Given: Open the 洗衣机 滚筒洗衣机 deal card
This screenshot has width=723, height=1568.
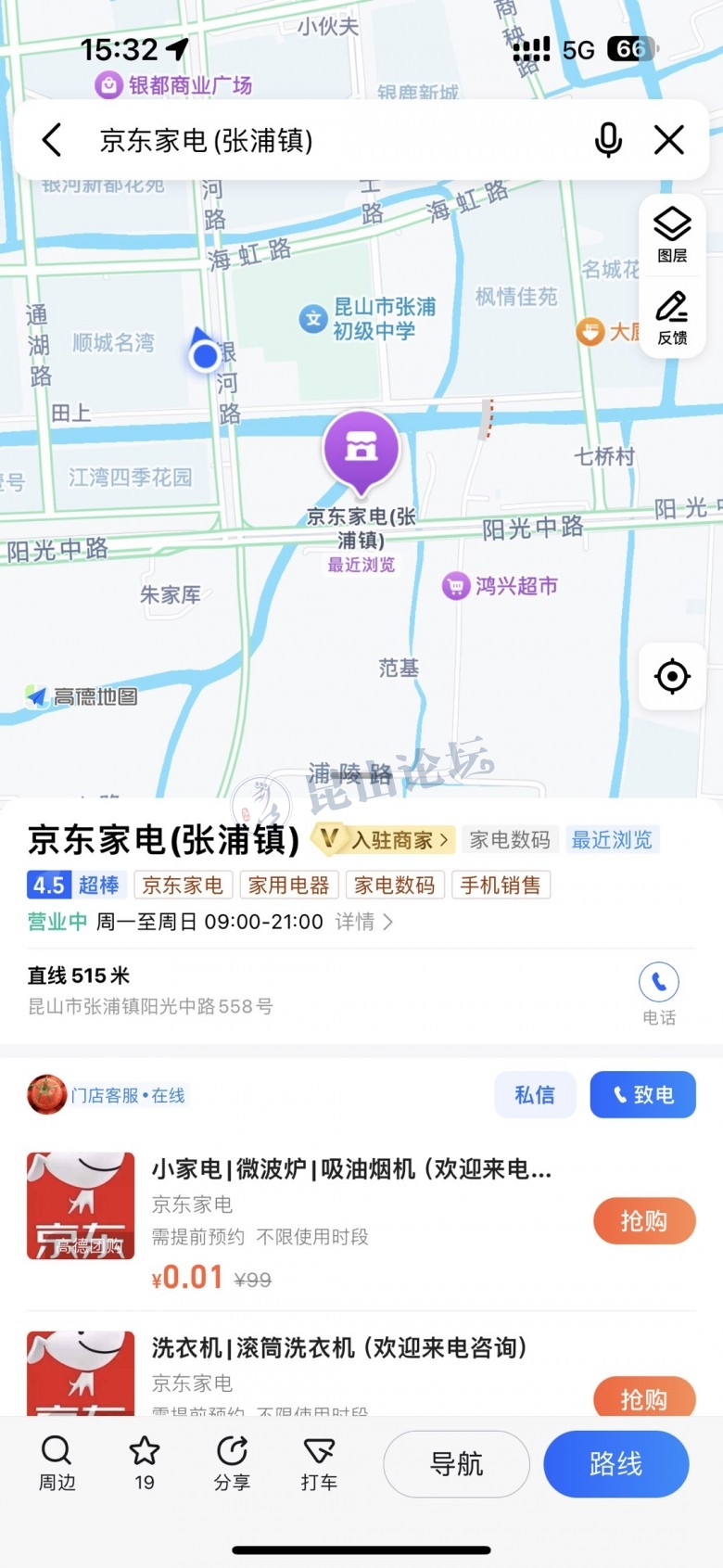Looking at the screenshot, I should coord(339,1347).
